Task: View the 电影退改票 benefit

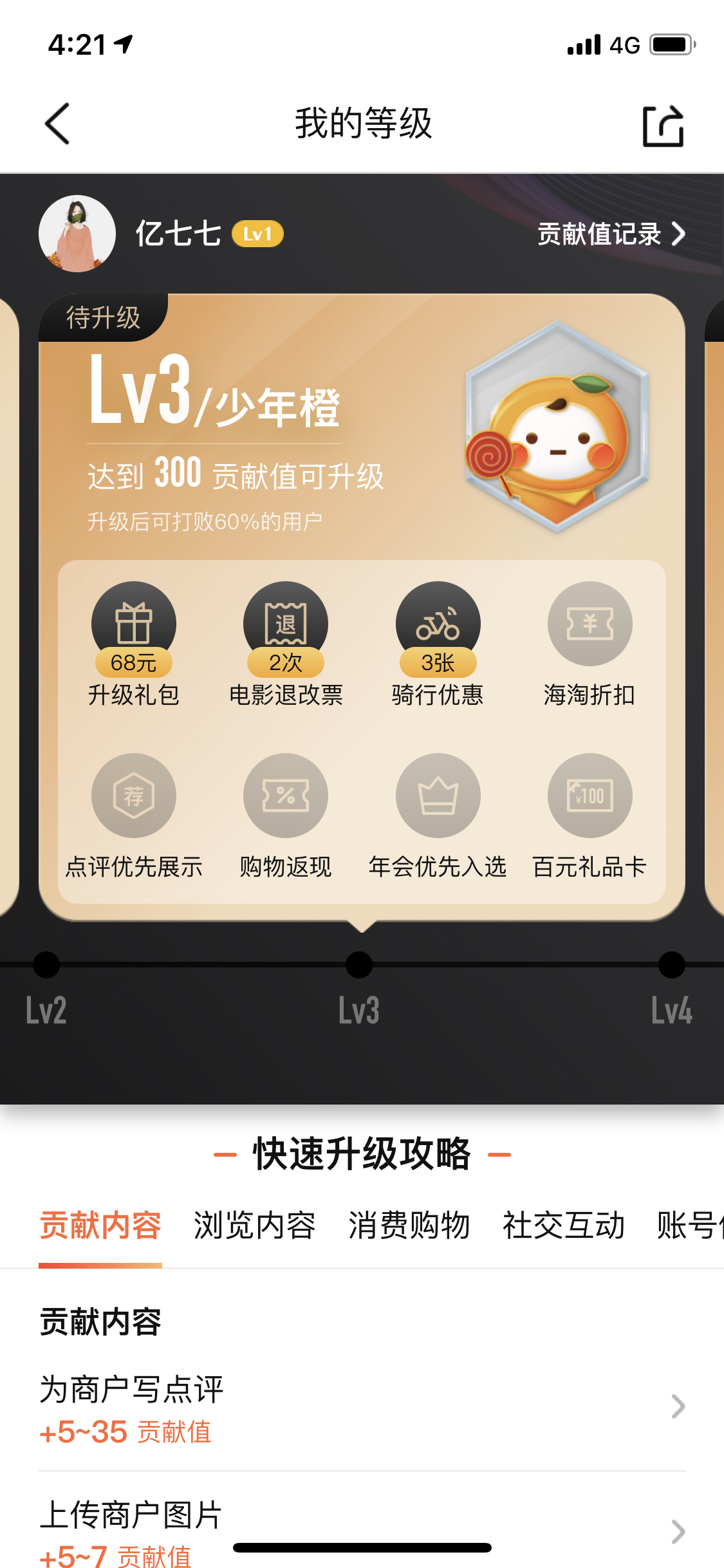Action: tap(286, 644)
